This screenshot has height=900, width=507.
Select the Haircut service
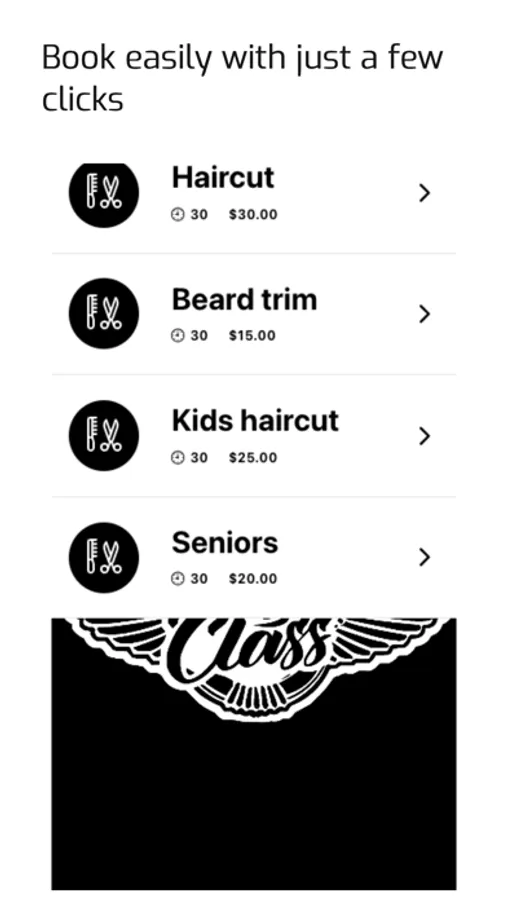click(x=253, y=194)
